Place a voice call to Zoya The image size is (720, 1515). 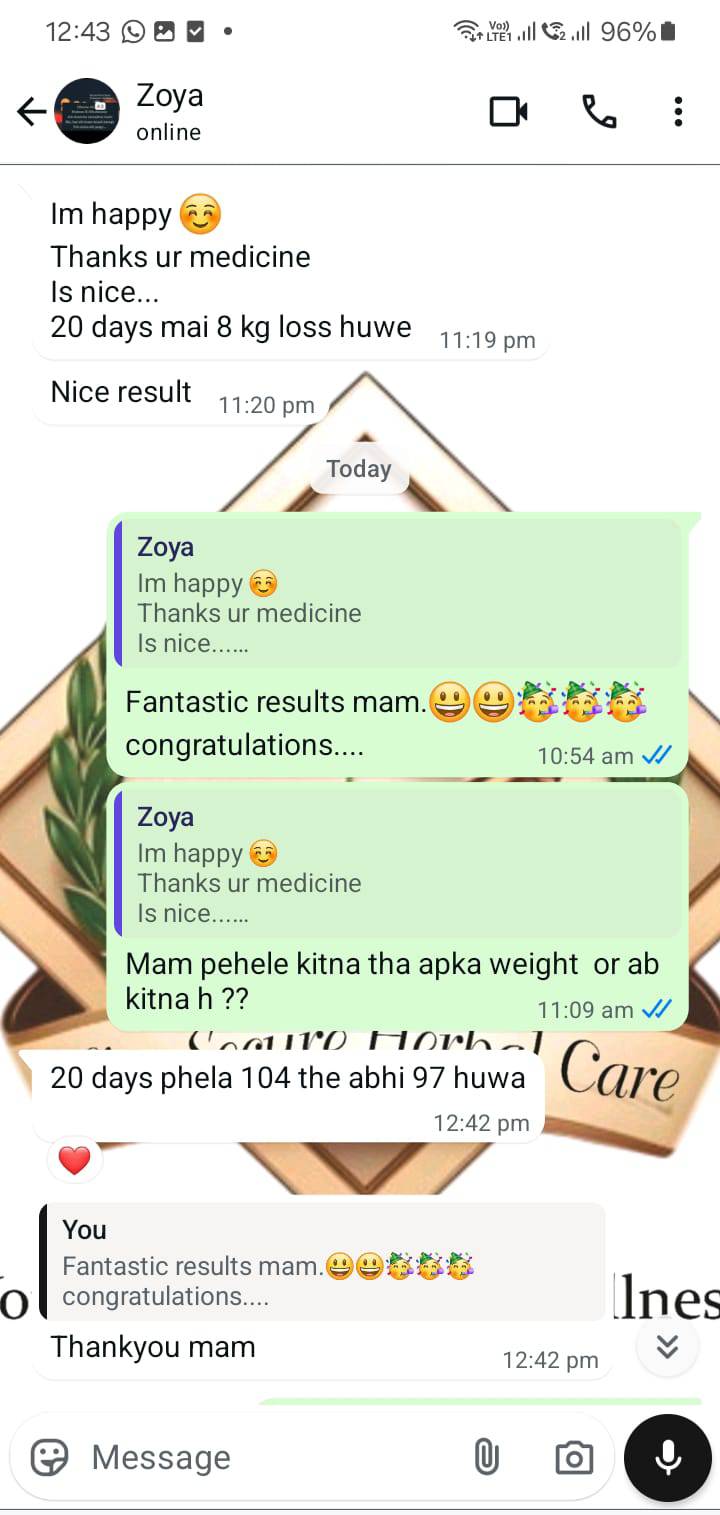[599, 111]
